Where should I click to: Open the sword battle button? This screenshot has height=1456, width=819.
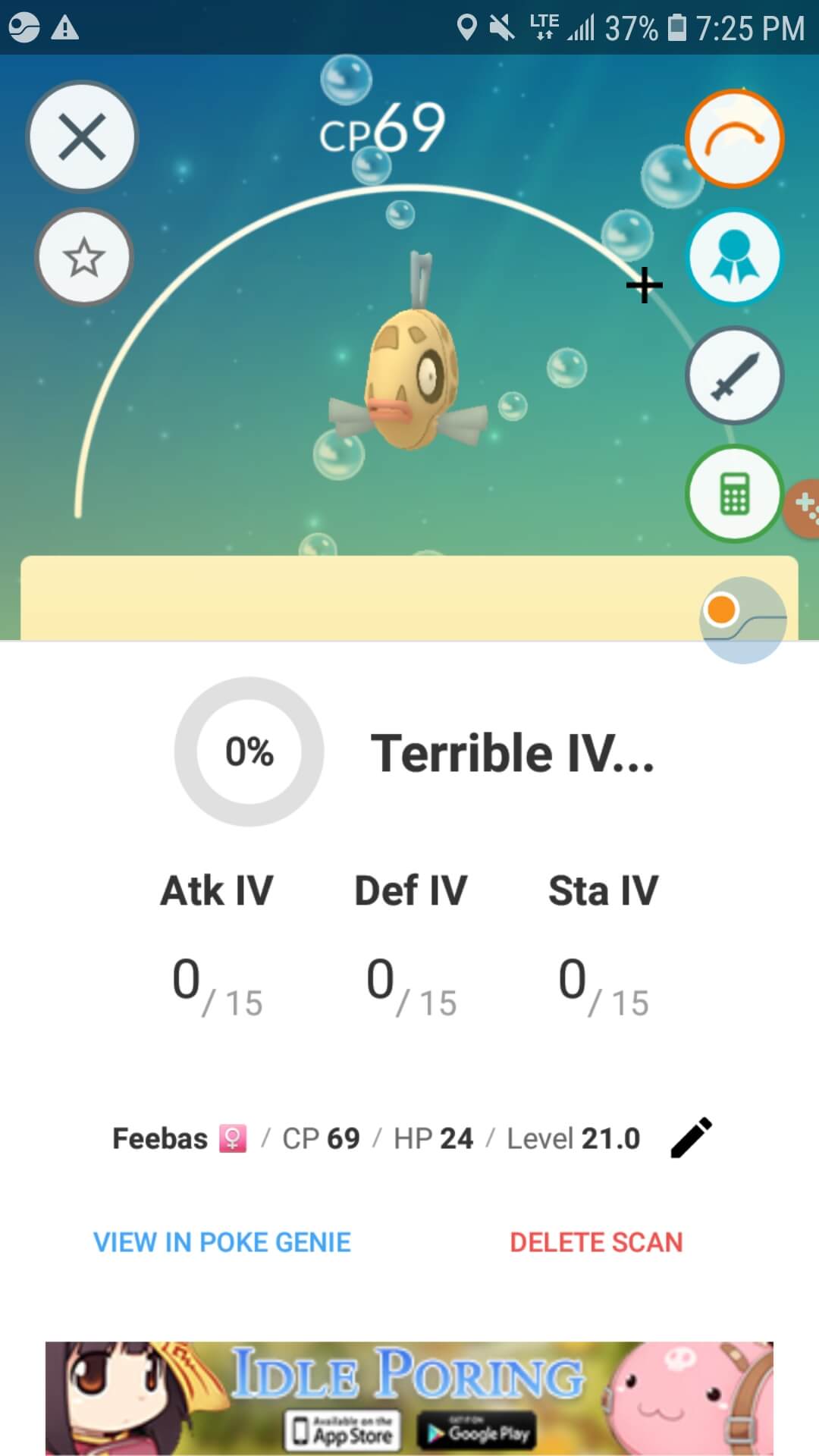coord(734,375)
